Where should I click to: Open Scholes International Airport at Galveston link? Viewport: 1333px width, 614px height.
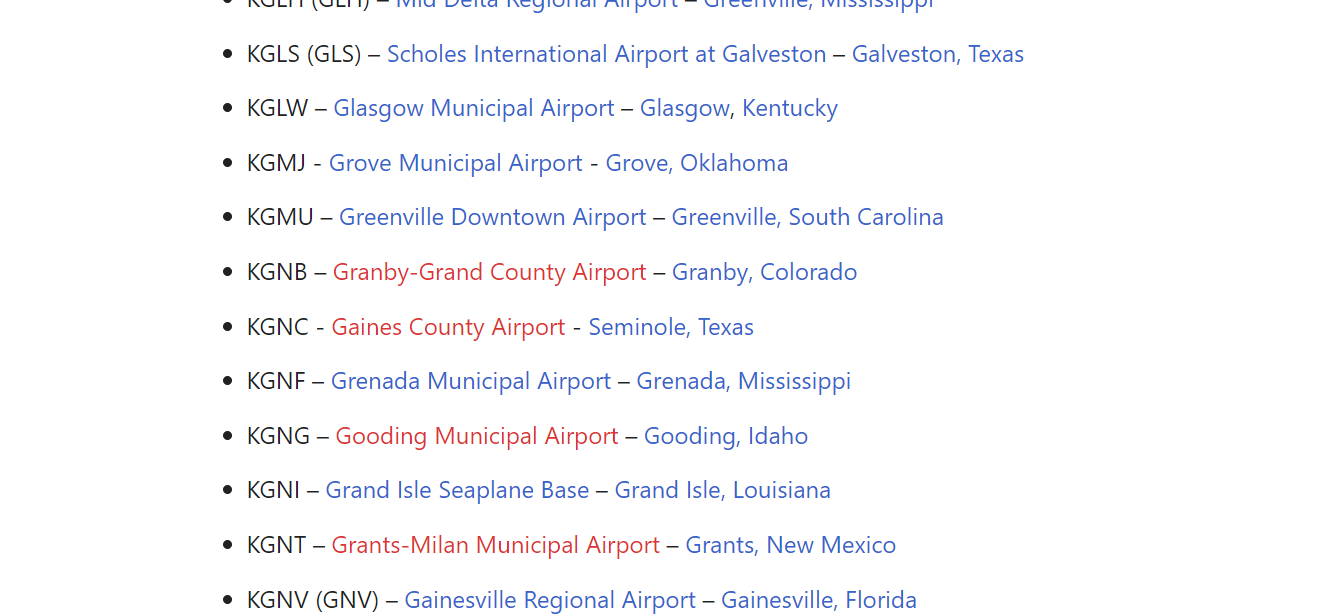click(x=606, y=54)
